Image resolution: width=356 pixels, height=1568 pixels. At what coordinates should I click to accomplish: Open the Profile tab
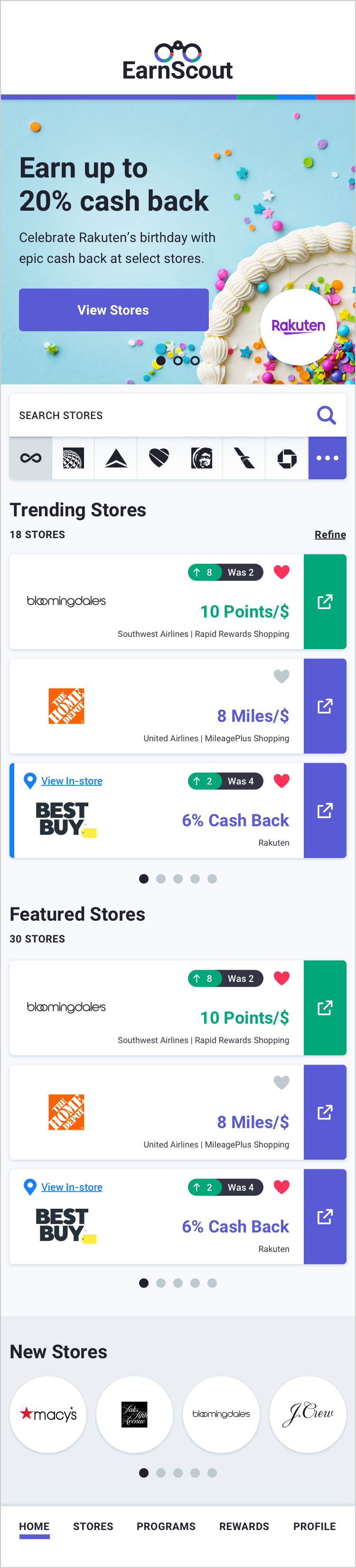tap(314, 1526)
